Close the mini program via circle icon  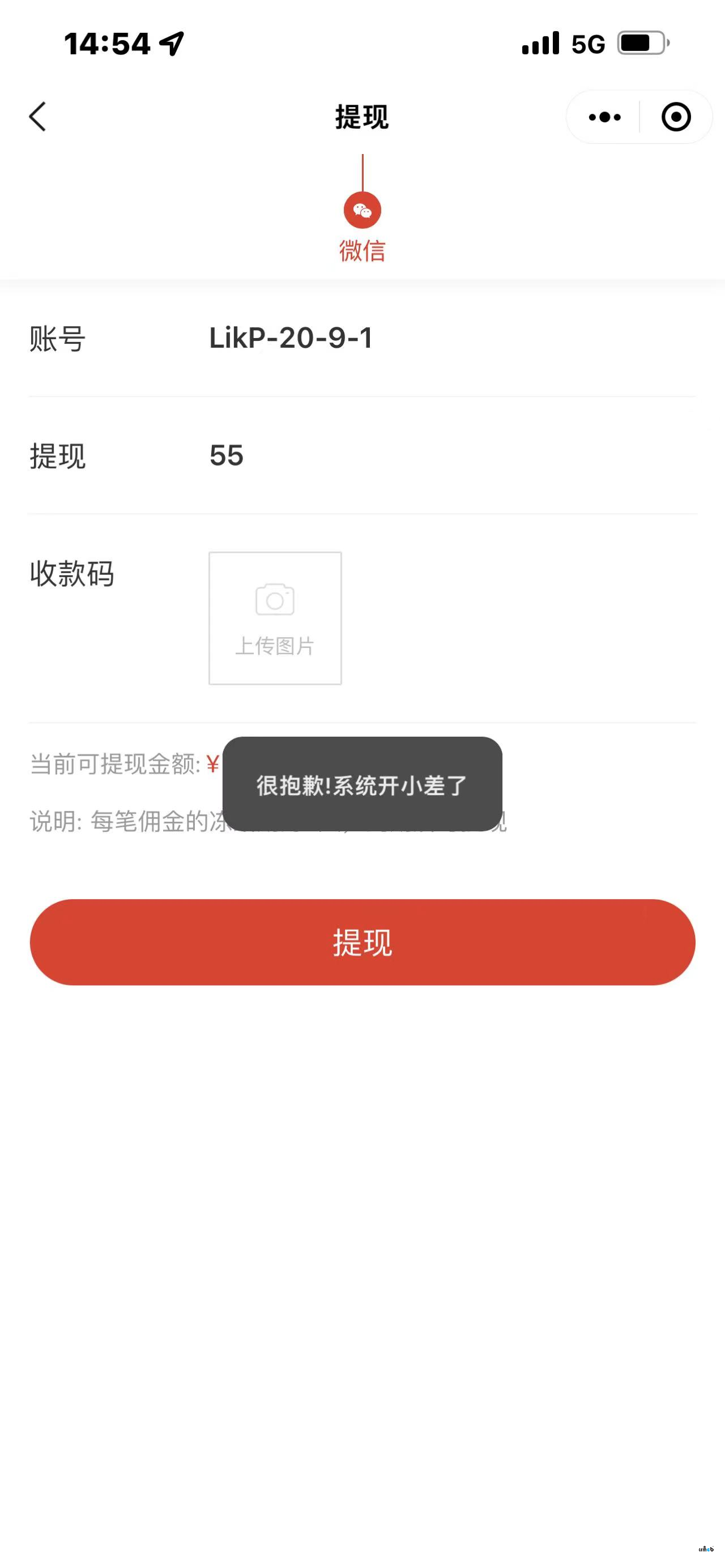676,117
